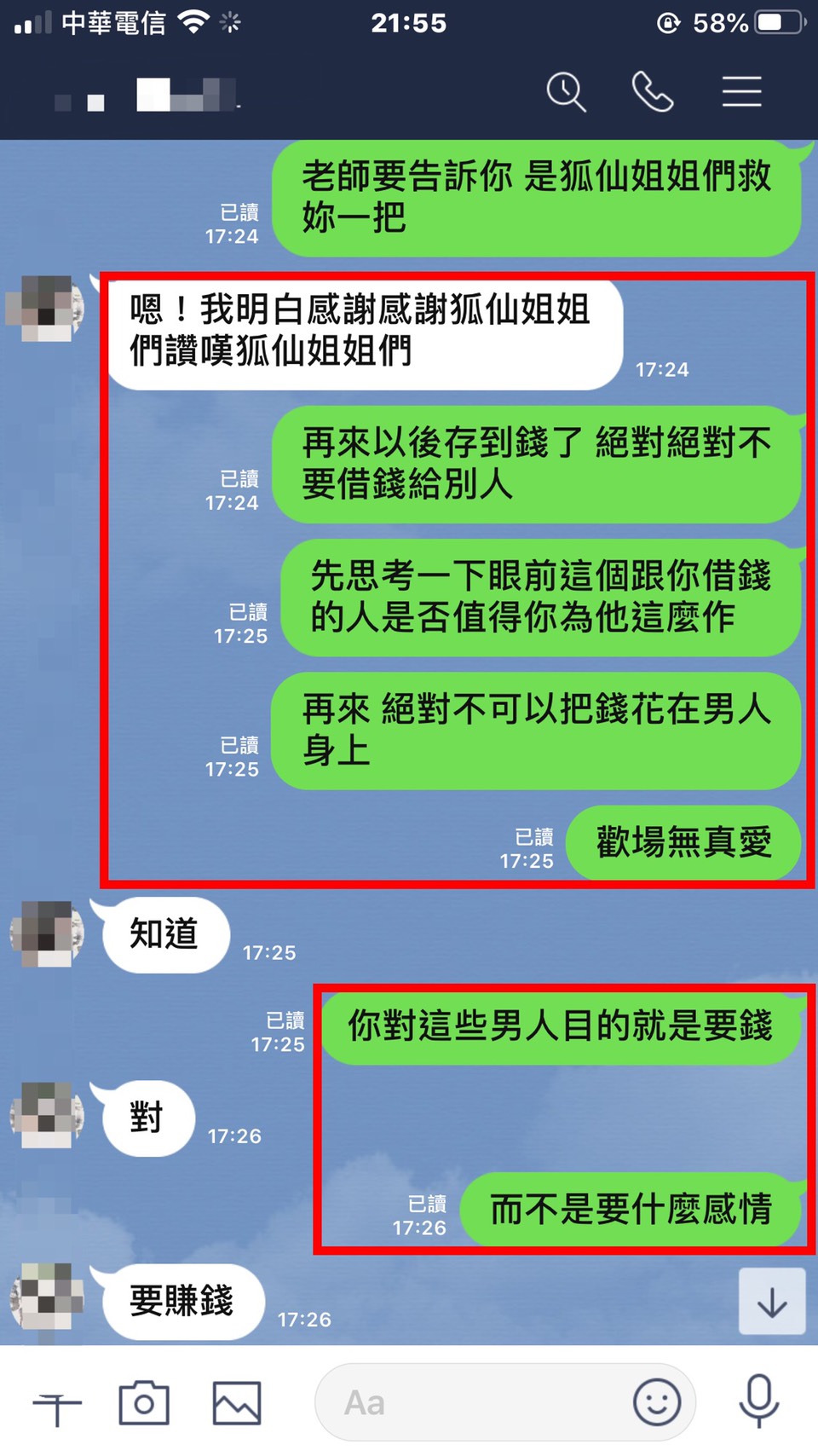818x1456 pixels.
Task: Start a voice call
Action: pyautogui.click(x=653, y=92)
